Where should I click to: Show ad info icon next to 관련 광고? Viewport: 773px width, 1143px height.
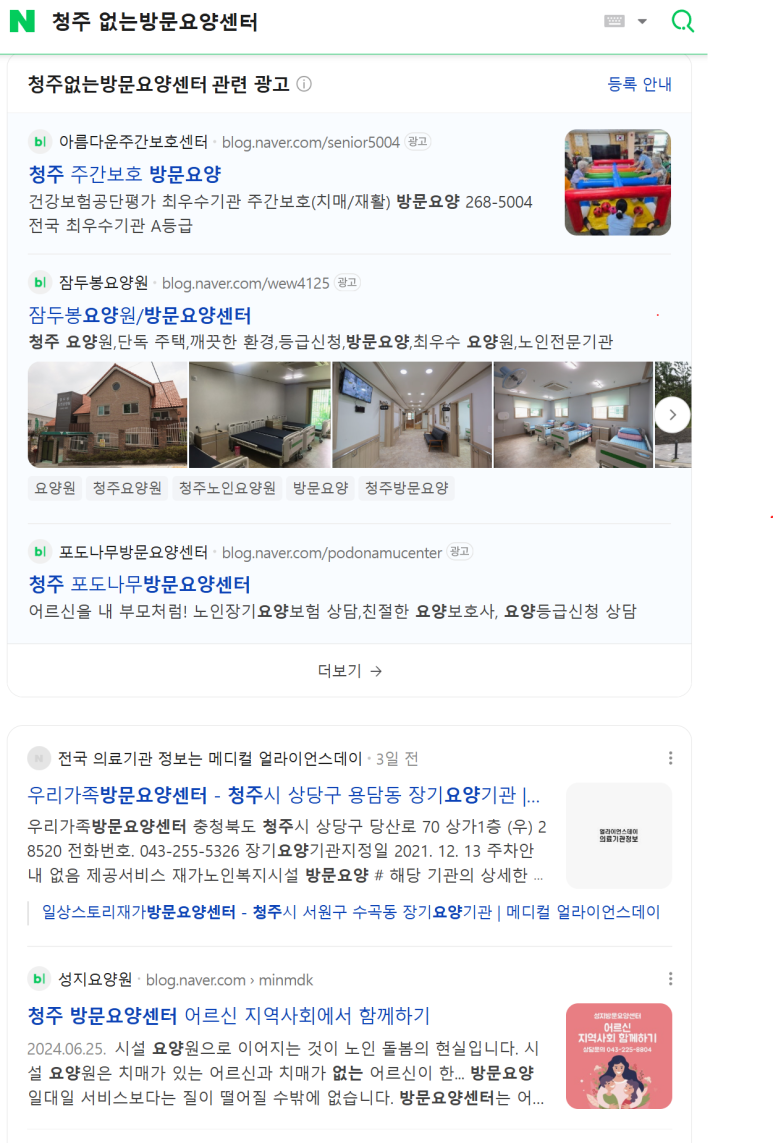click(x=304, y=84)
